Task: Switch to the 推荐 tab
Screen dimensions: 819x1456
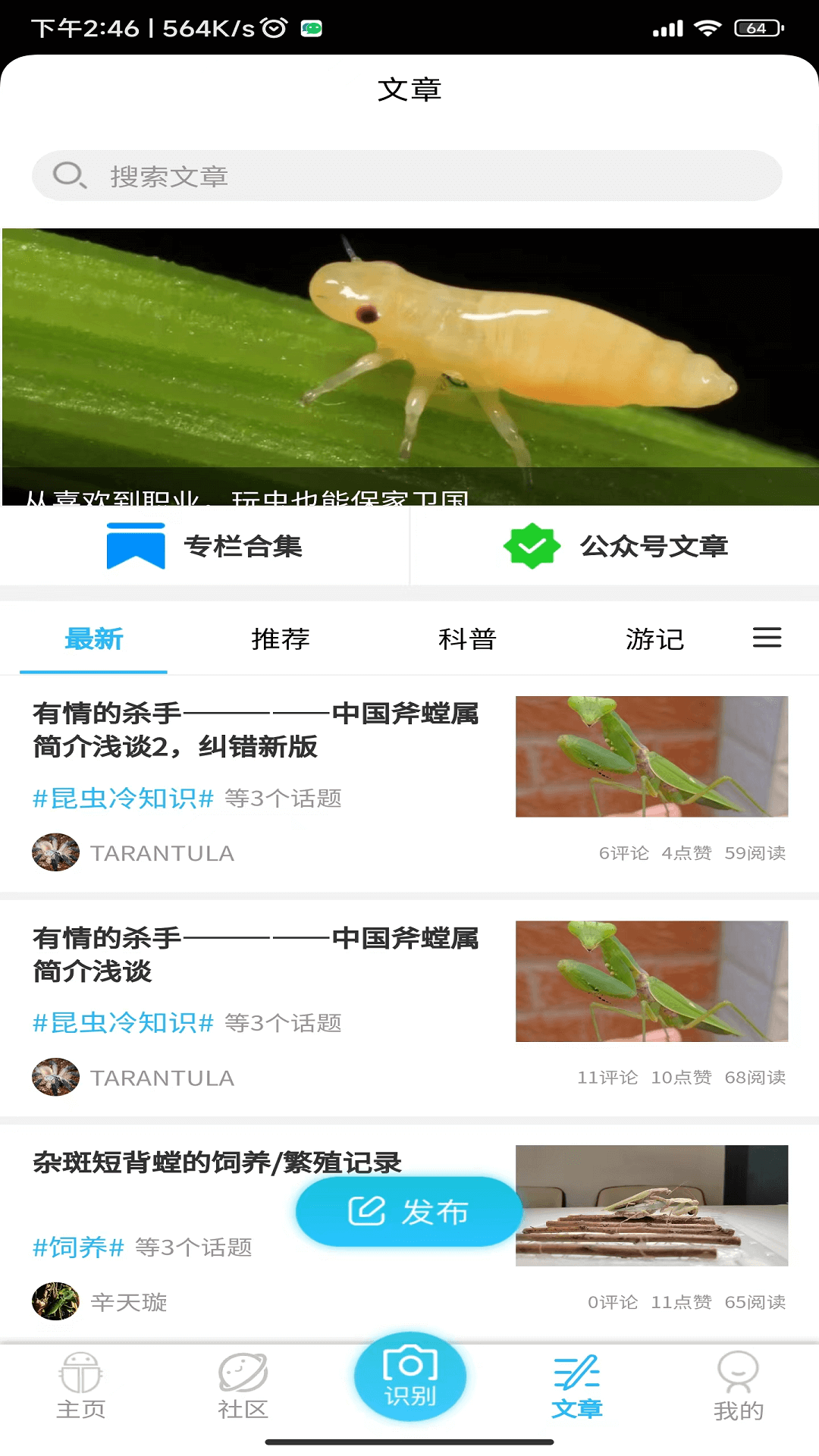Action: pos(279,639)
